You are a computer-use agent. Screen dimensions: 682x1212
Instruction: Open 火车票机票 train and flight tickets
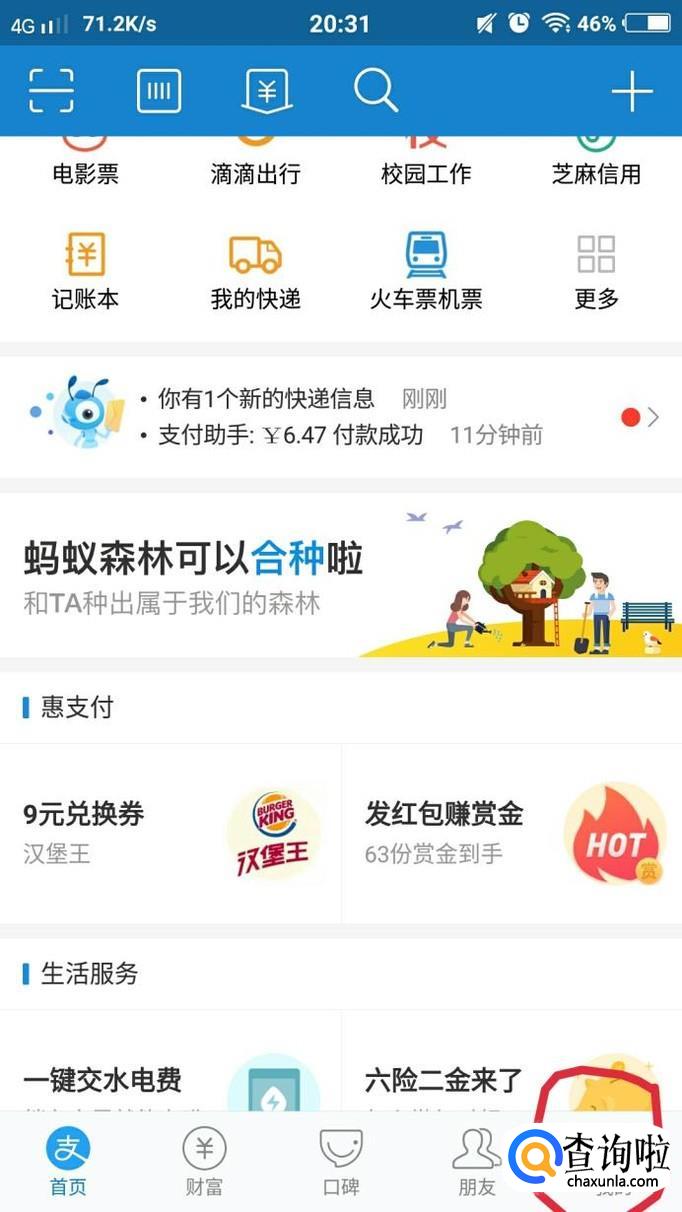[x=426, y=270]
